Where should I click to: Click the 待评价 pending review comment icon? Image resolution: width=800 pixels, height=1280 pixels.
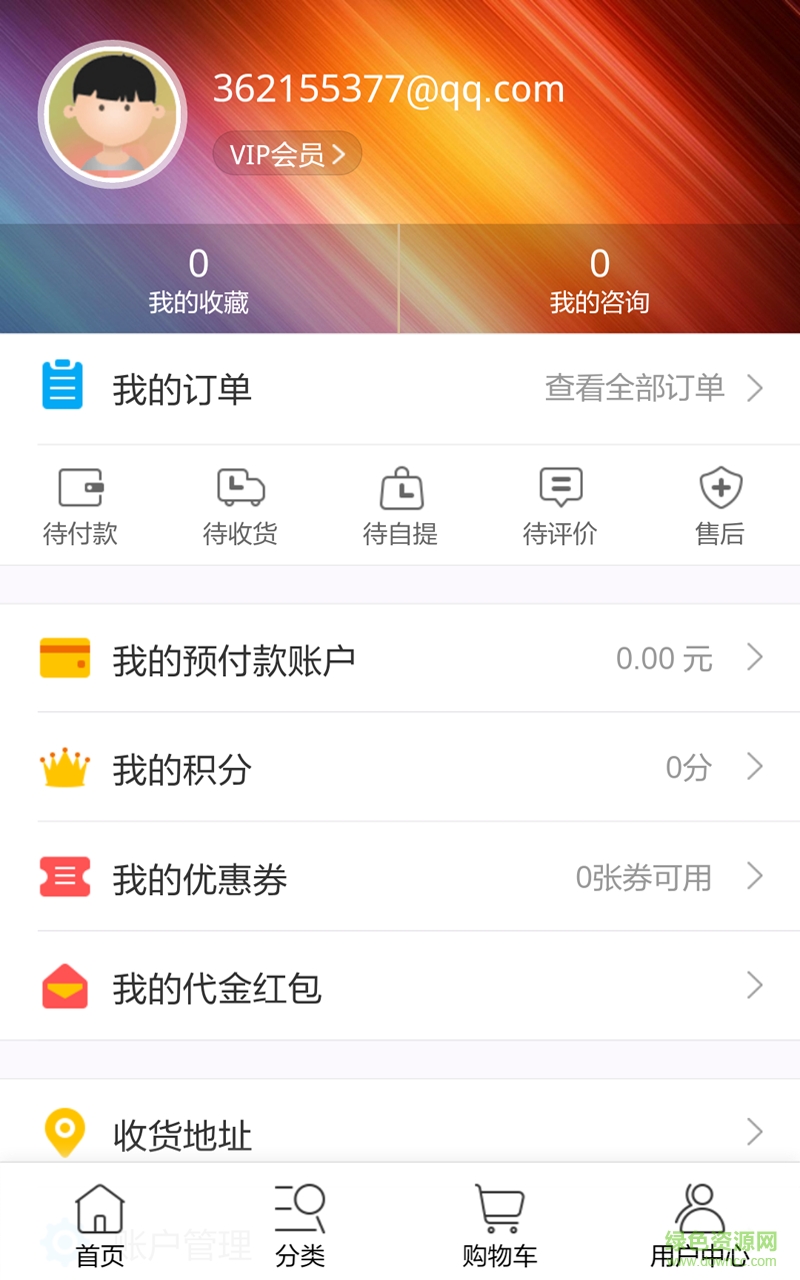click(560, 487)
